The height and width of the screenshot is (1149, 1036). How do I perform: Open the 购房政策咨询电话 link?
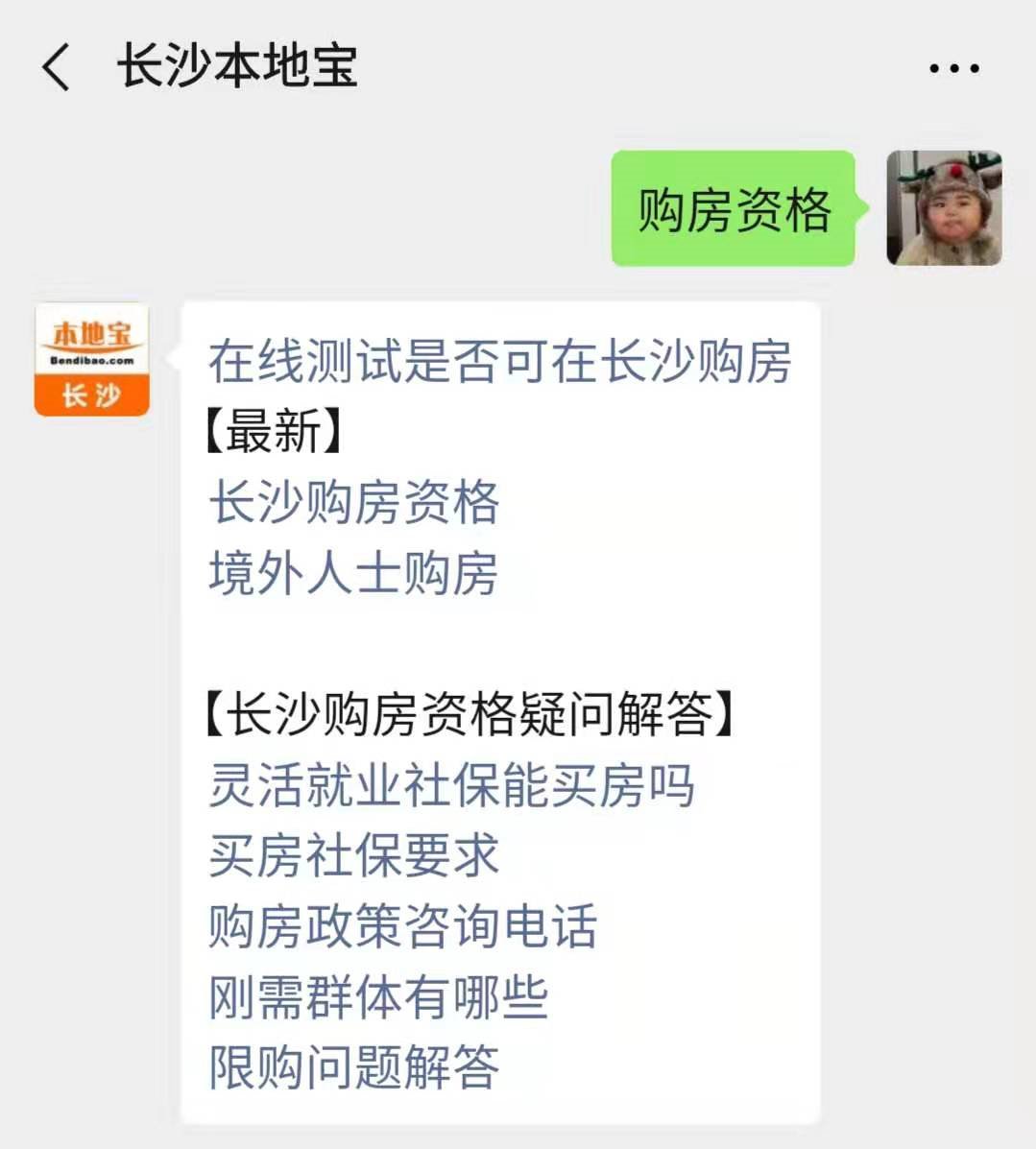pos(402,926)
